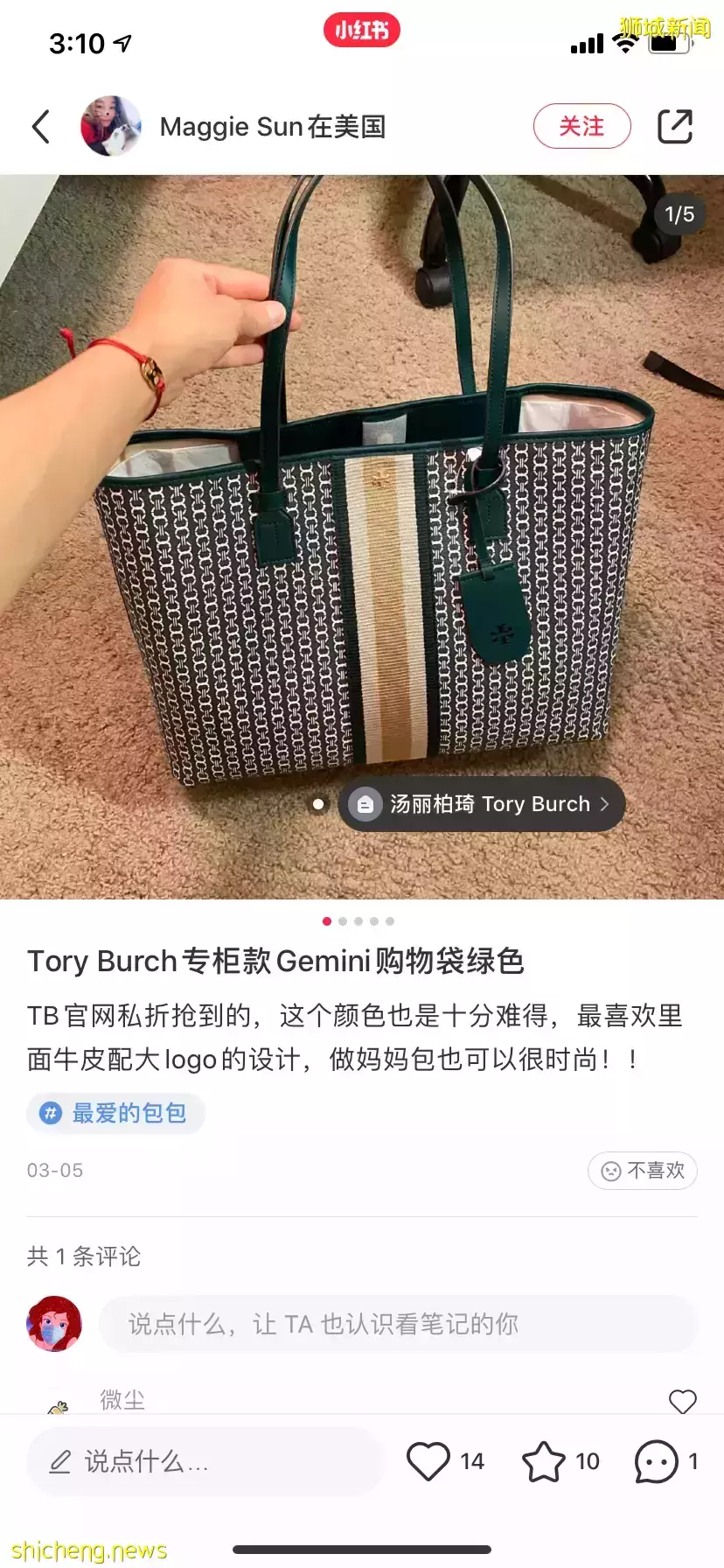
Task: Follow Maggie Sun with 关注 button
Action: [x=581, y=127]
